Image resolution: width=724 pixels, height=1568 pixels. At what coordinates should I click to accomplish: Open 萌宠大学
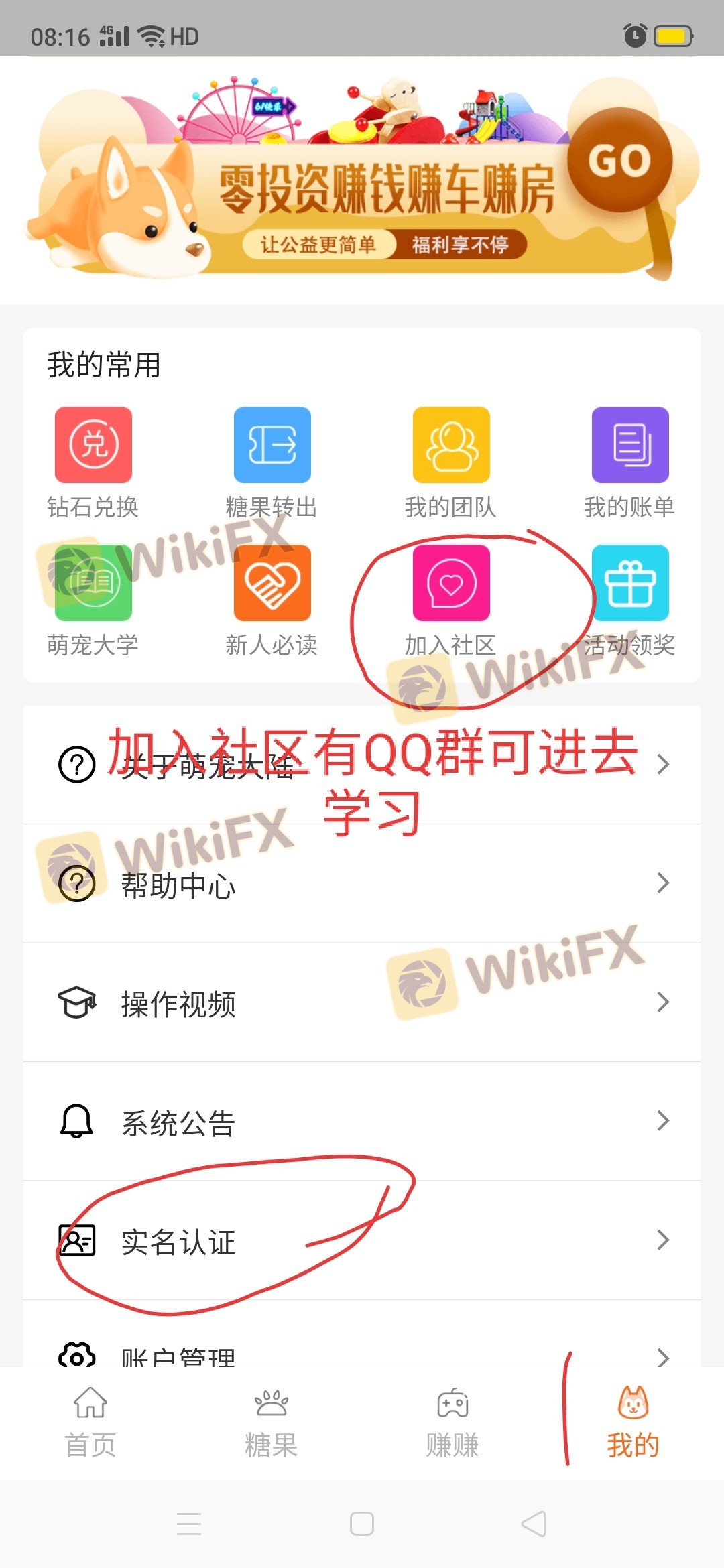pos(93,583)
